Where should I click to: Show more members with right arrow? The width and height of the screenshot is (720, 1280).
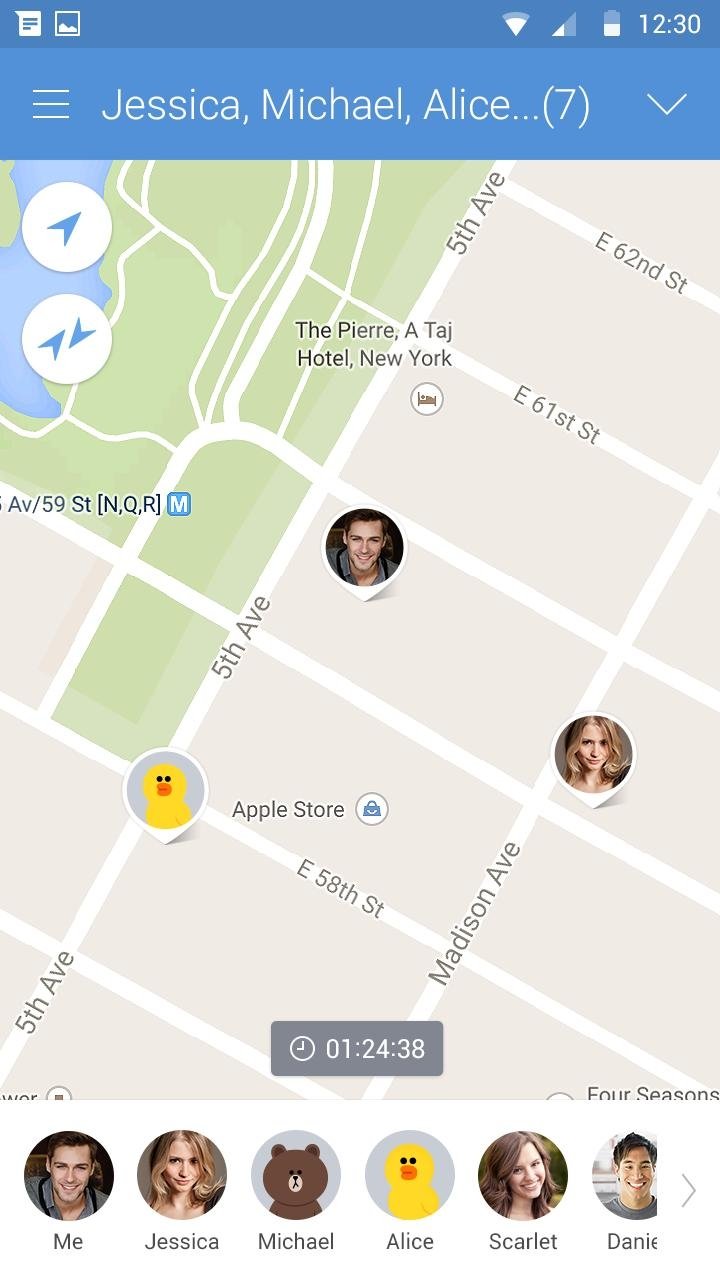pos(688,1190)
